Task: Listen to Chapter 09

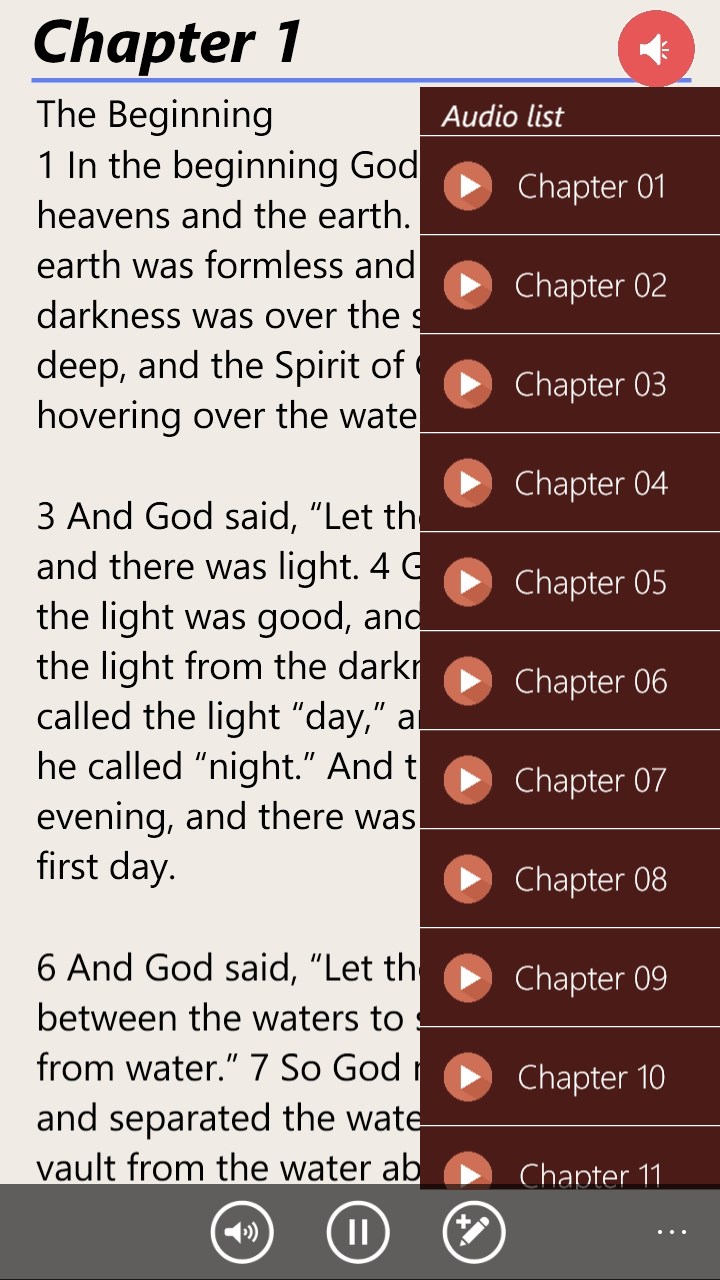Action: 468,978
